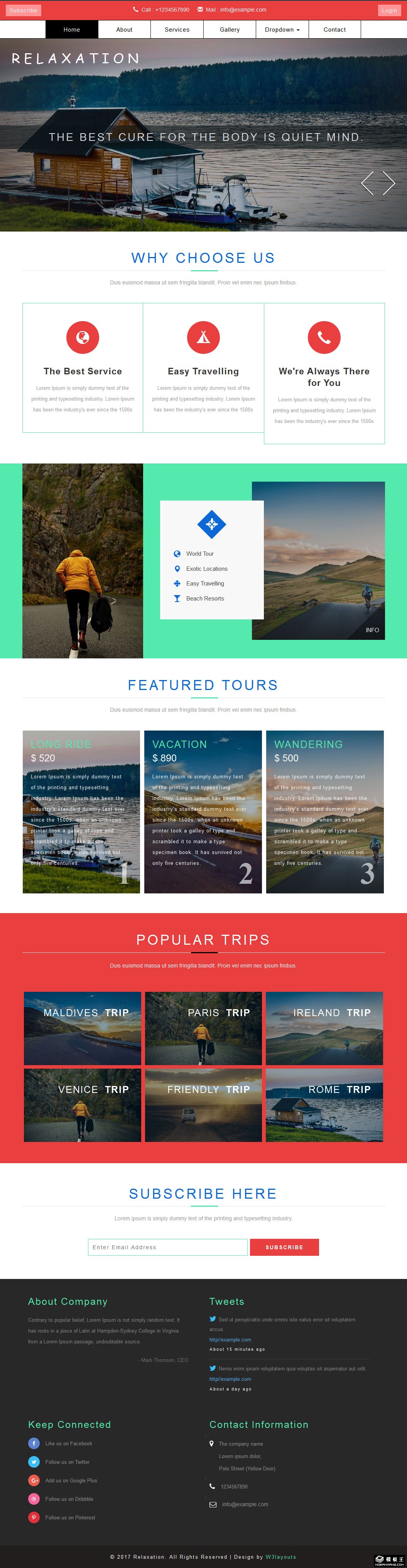This screenshot has height=1568, width=407.
Task: Open the Vacation tour card
Action: point(203,811)
